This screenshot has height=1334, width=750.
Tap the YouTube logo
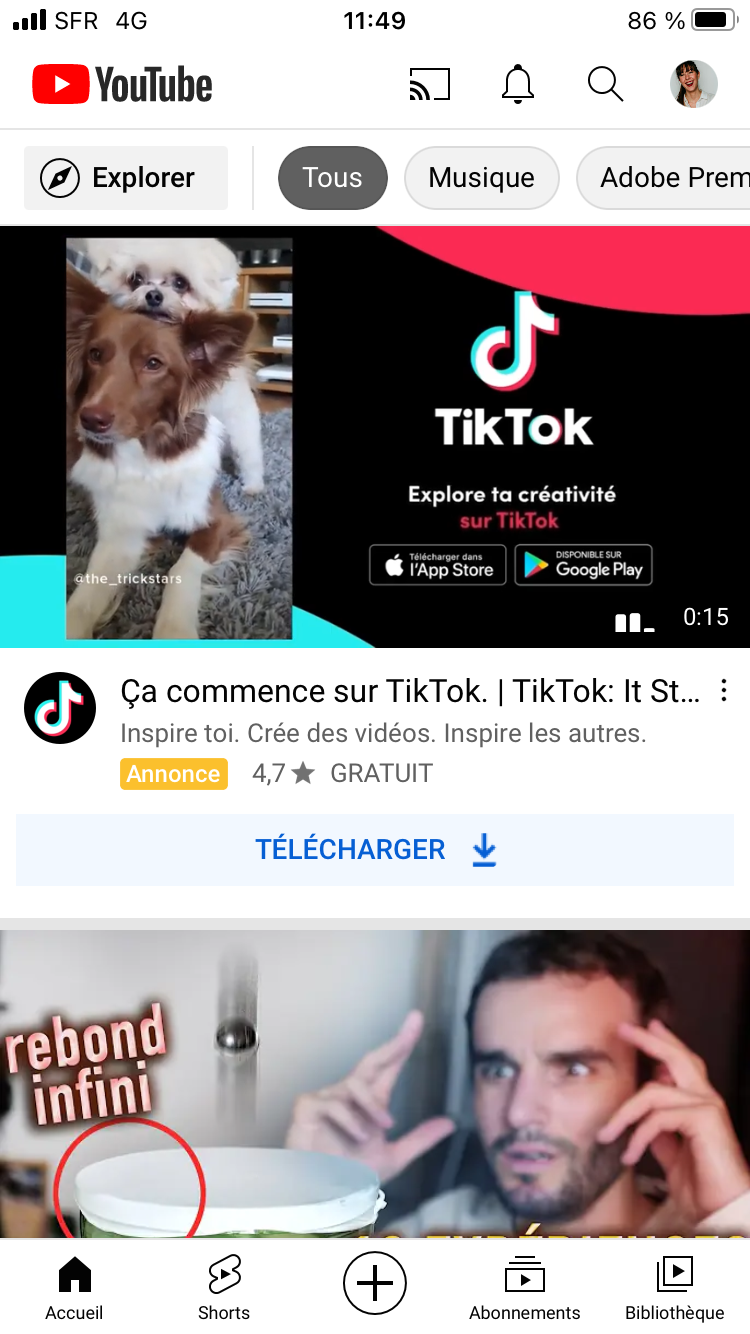point(122,85)
